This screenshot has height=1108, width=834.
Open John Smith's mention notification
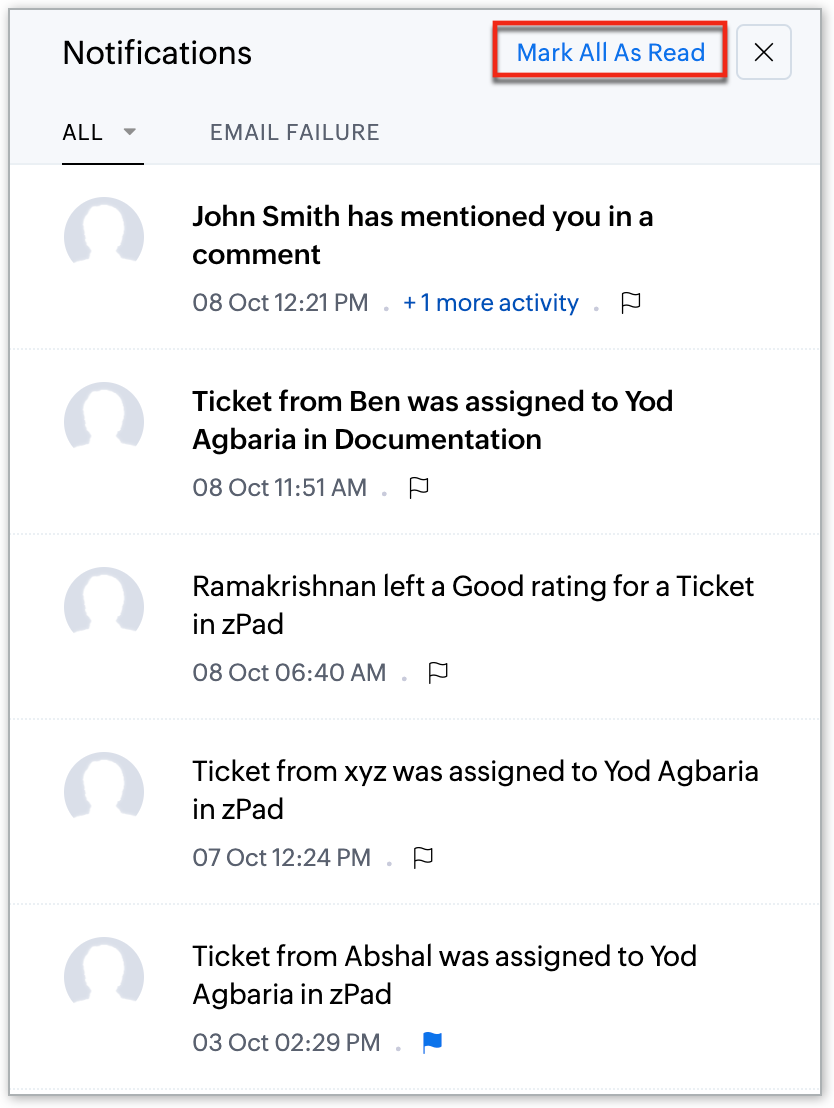[422, 235]
